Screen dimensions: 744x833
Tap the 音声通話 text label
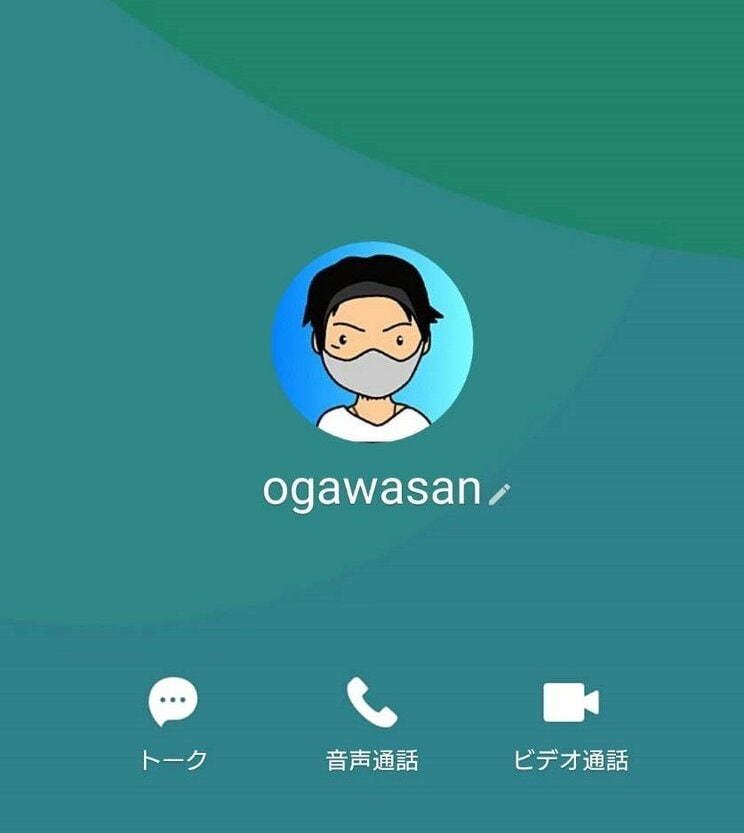pos(371,756)
